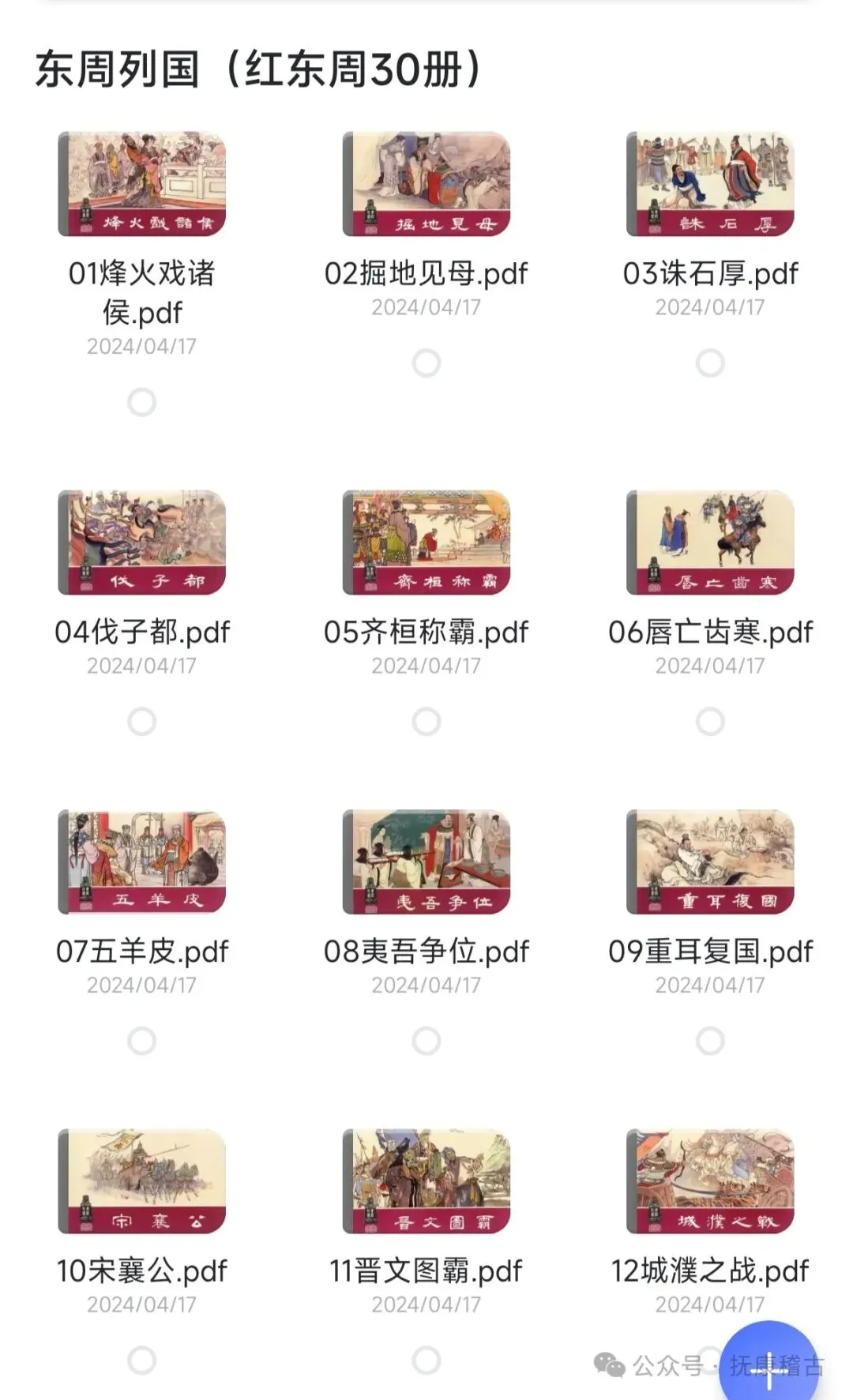Open 10宋襄公.pdf file
Screen dimensions: 853x1400
[x=142, y=1181]
